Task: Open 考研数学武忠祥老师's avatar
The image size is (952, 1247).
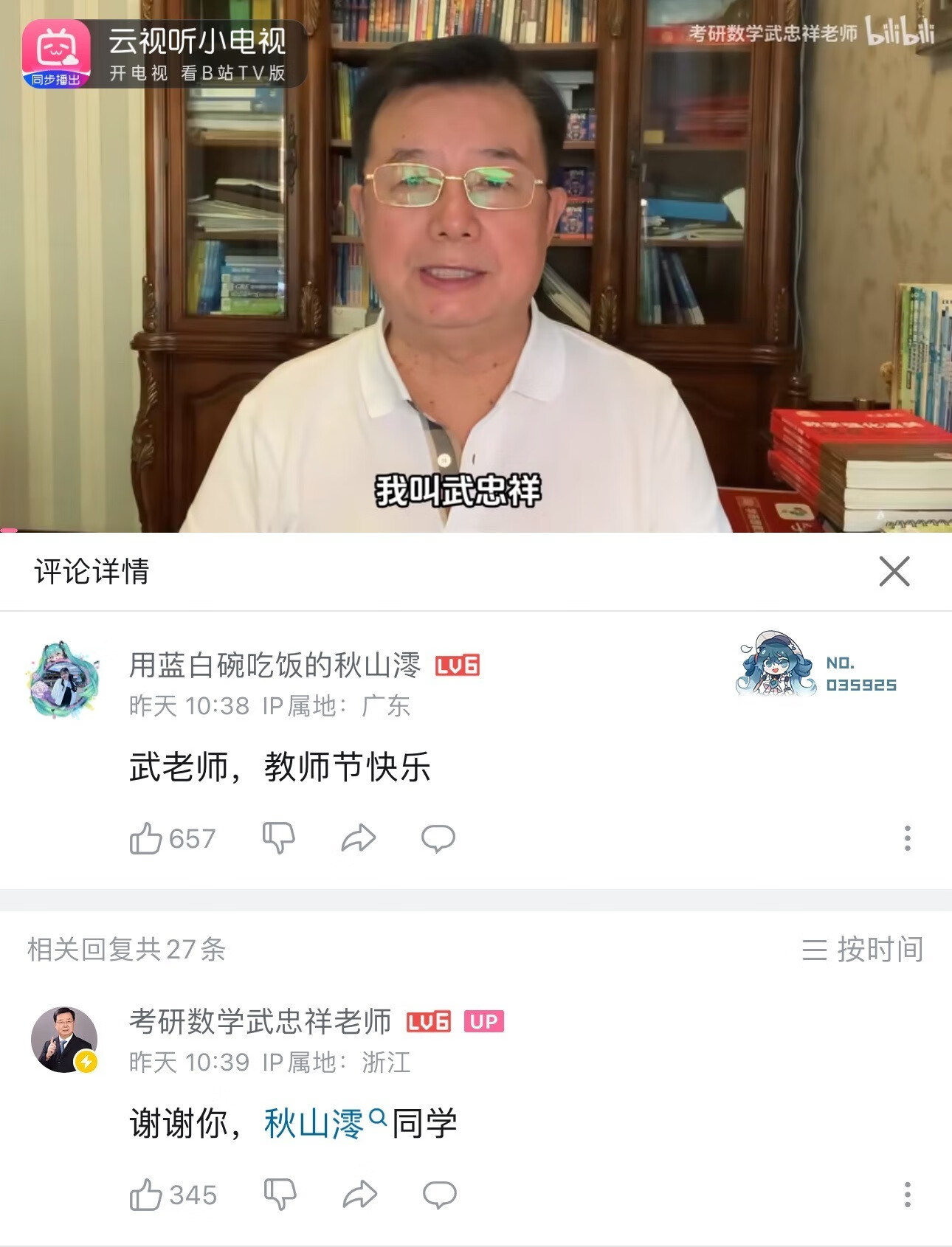Action: (64, 1039)
